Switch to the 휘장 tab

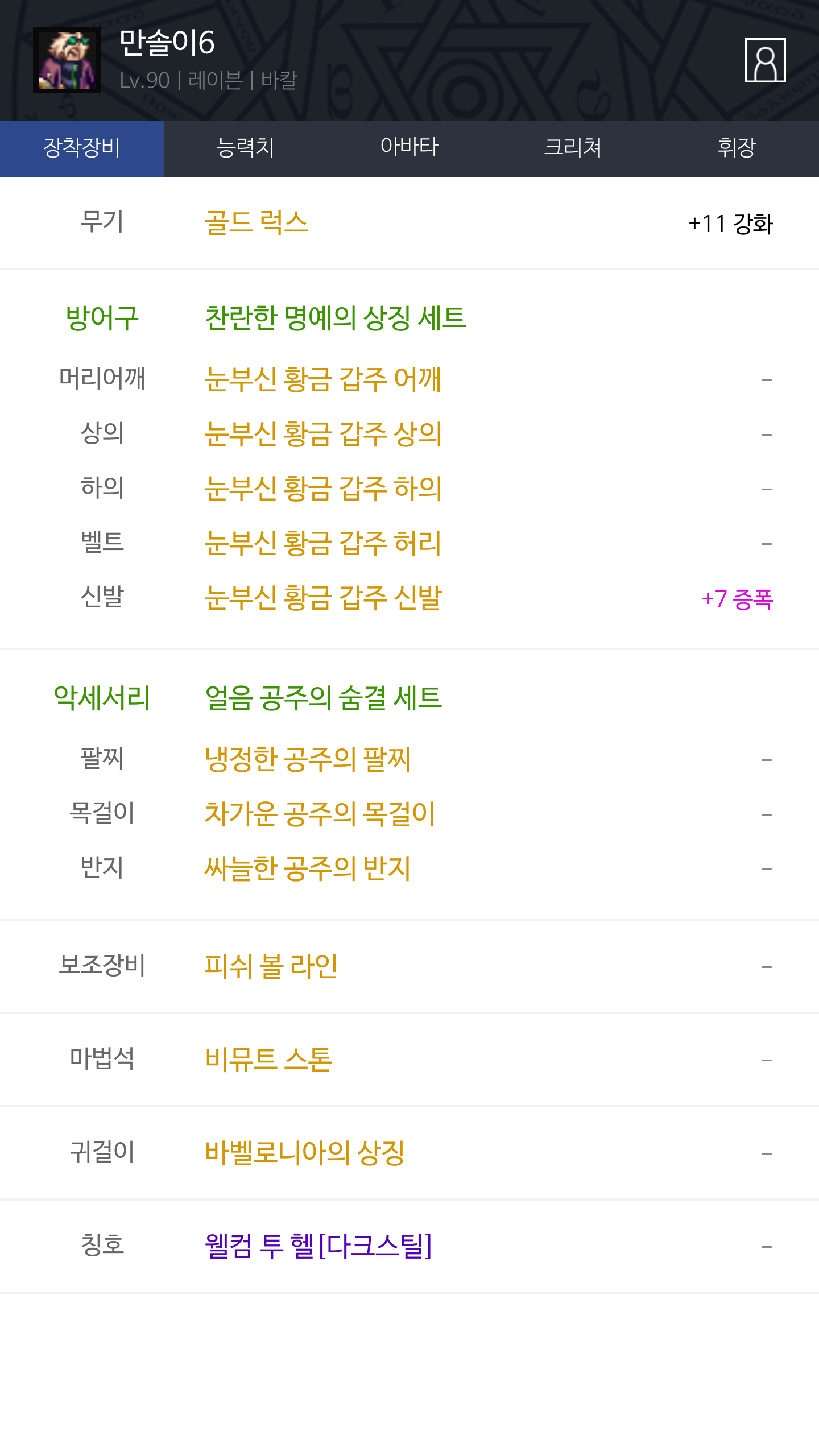click(737, 148)
